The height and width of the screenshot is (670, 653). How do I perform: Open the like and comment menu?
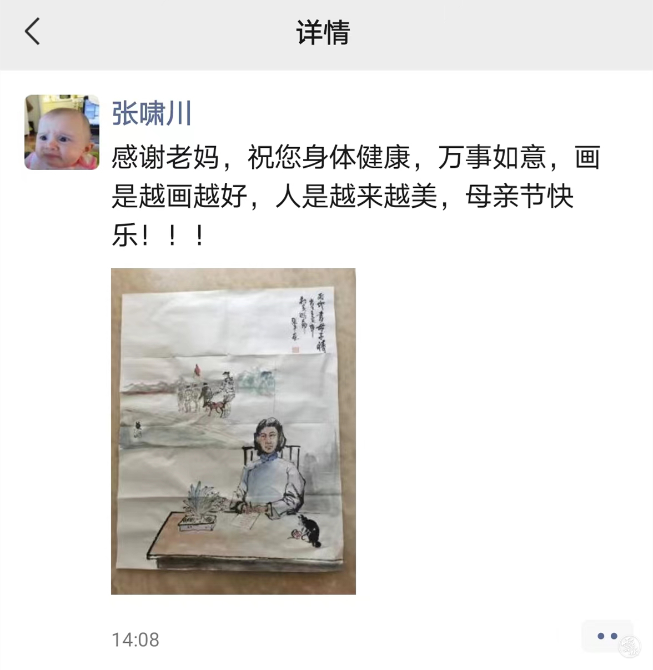pos(606,636)
